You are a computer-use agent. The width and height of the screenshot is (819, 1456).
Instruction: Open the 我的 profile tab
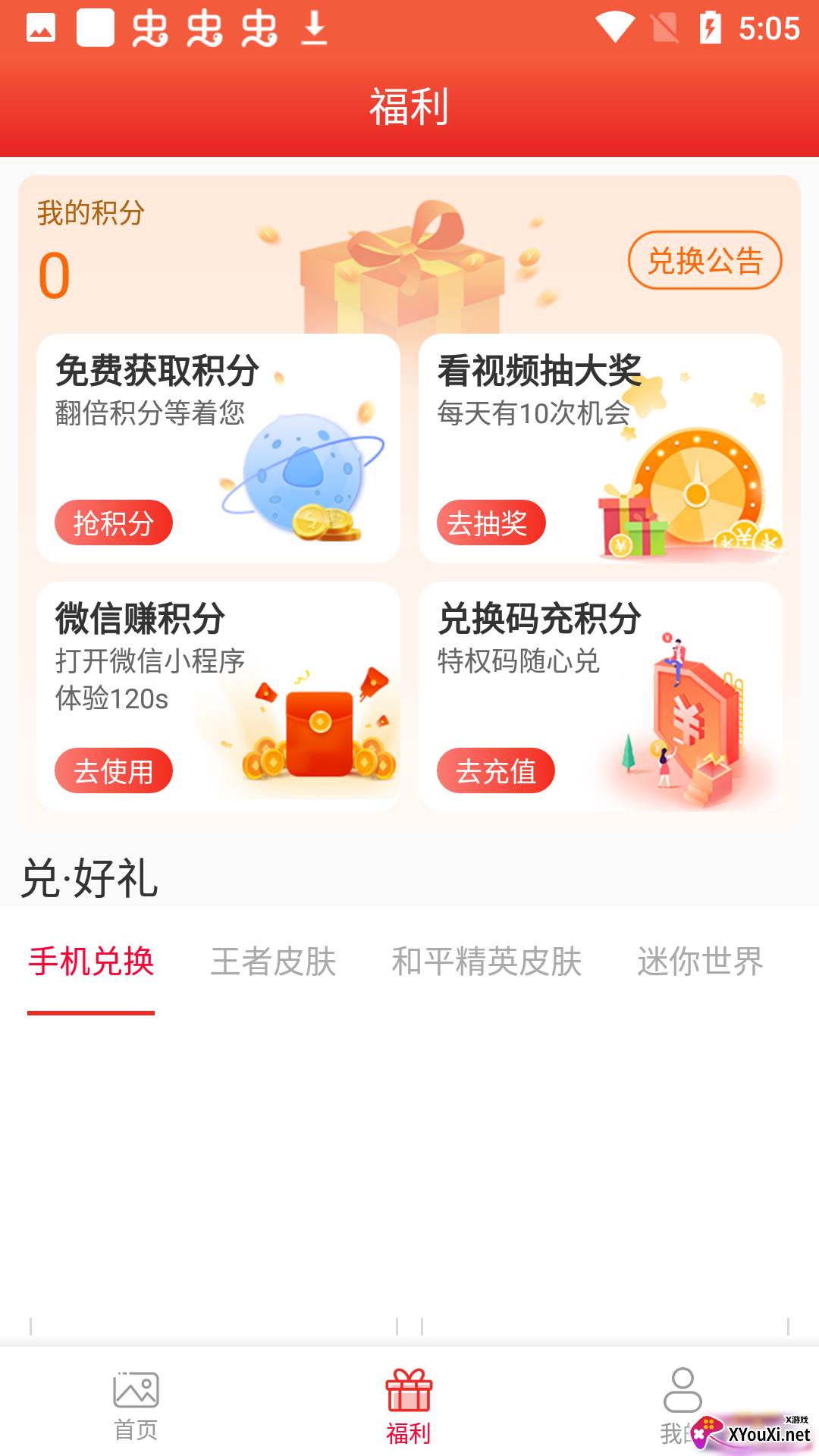[x=682, y=1405]
